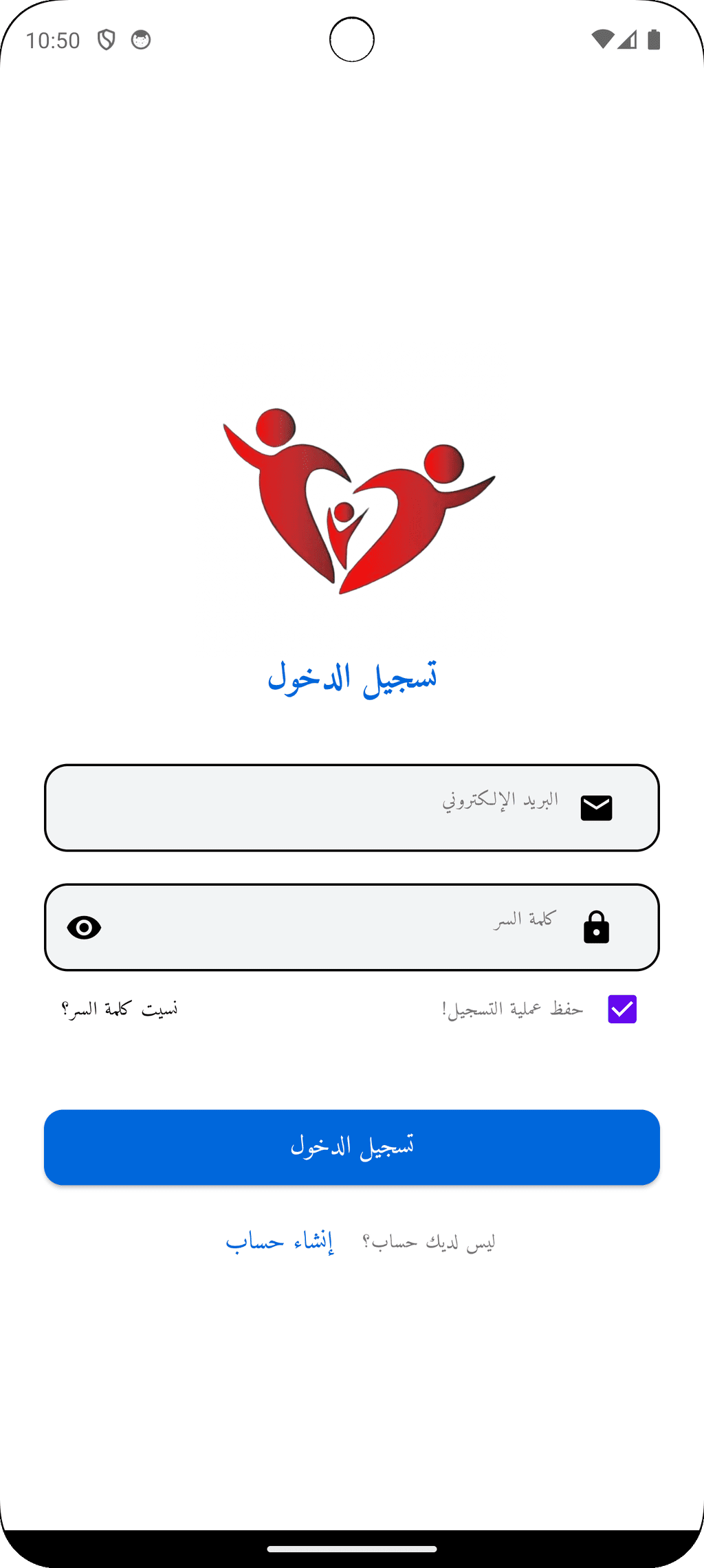
Task: Open the forgot password link (نسيت كلمة السر؟)
Action: pos(120,1009)
